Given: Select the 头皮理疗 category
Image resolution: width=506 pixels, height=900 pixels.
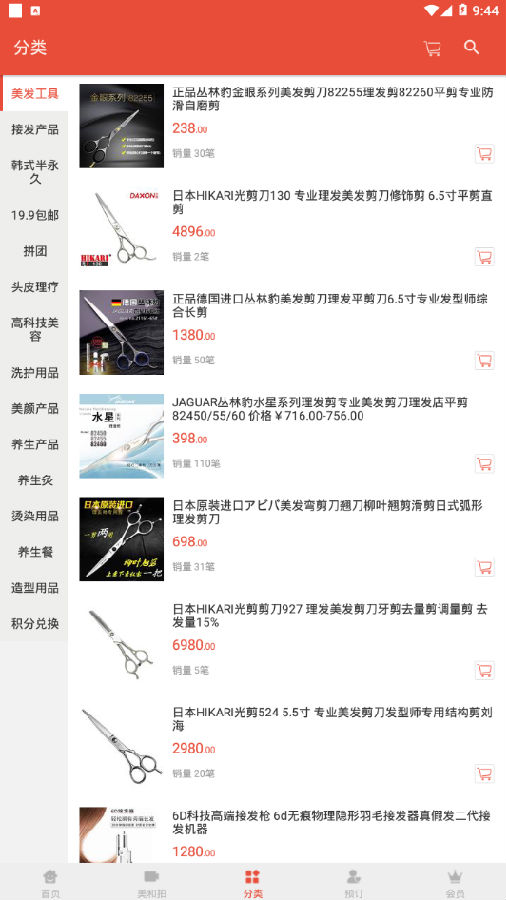Looking at the screenshot, I should [34, 287].
